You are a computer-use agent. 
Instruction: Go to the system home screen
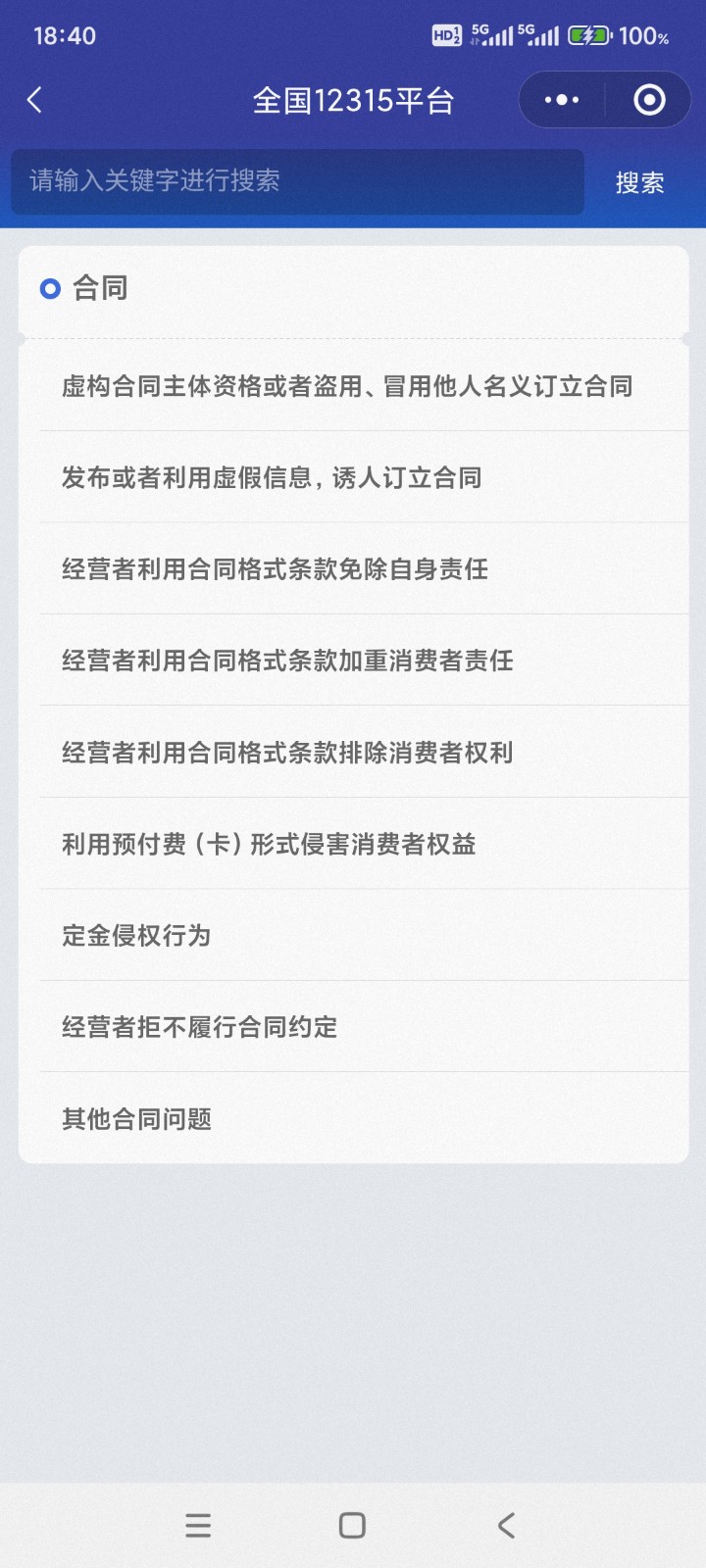tap(352, 1525)
